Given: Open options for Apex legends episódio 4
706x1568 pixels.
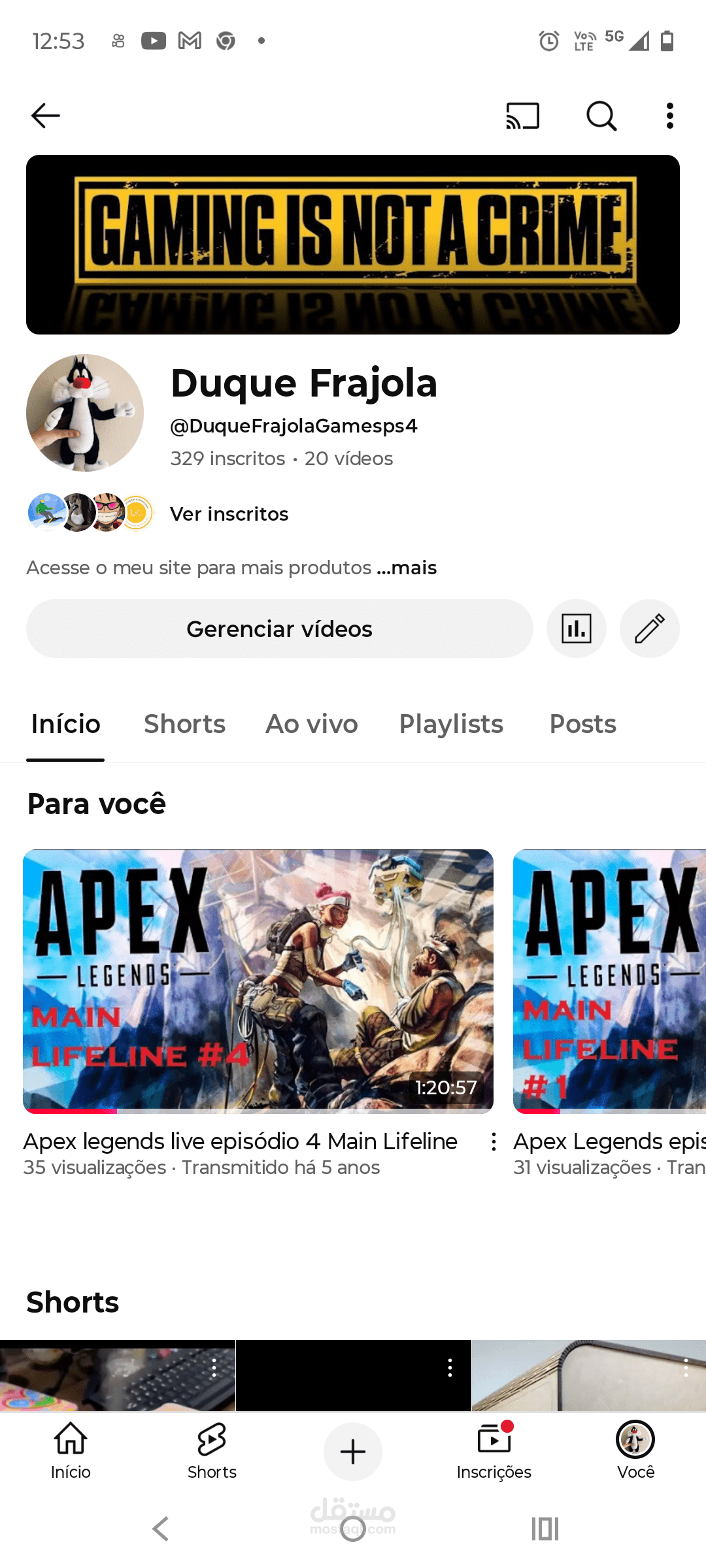Looking at the screenshot, I should coord(494,1142).
